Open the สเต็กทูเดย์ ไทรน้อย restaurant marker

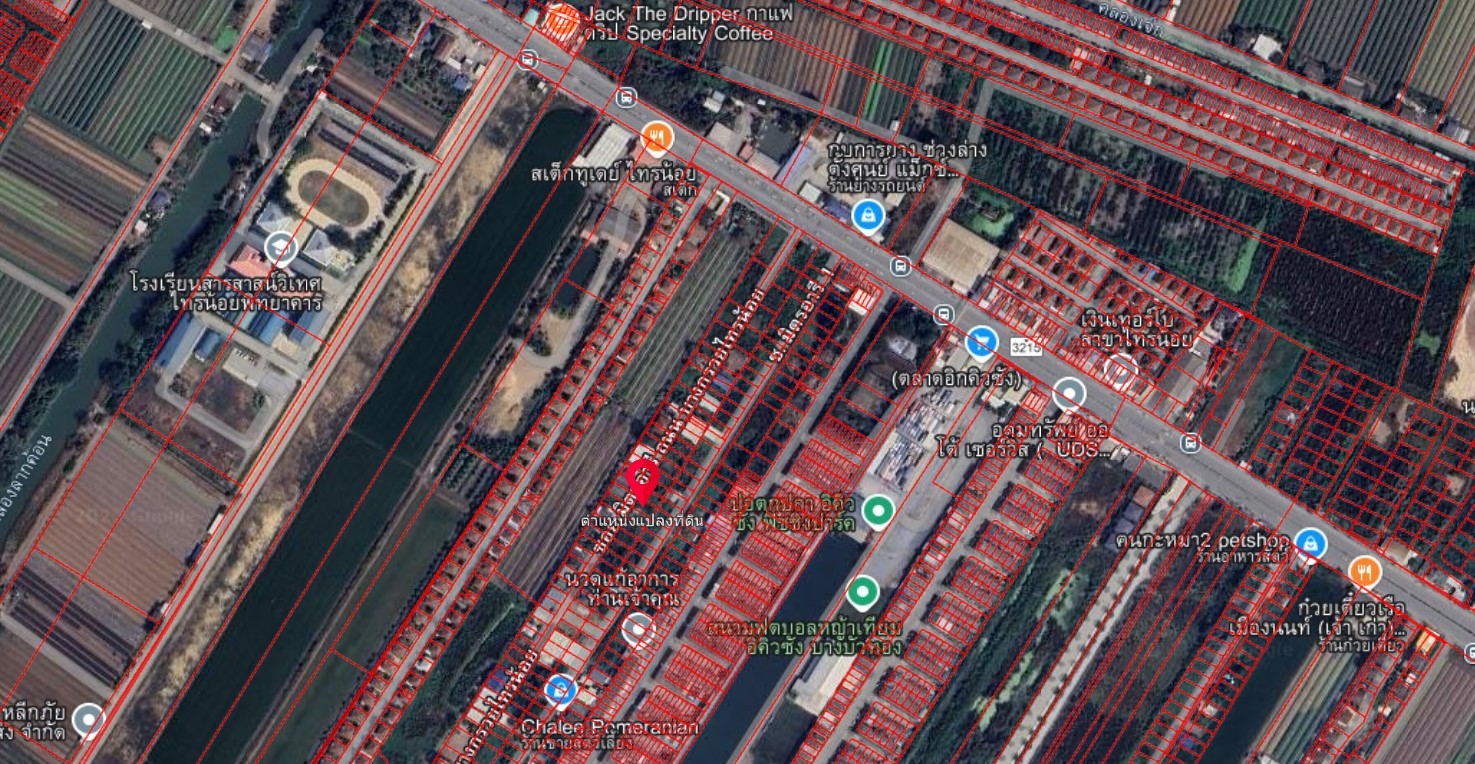[x=657, y=139]
